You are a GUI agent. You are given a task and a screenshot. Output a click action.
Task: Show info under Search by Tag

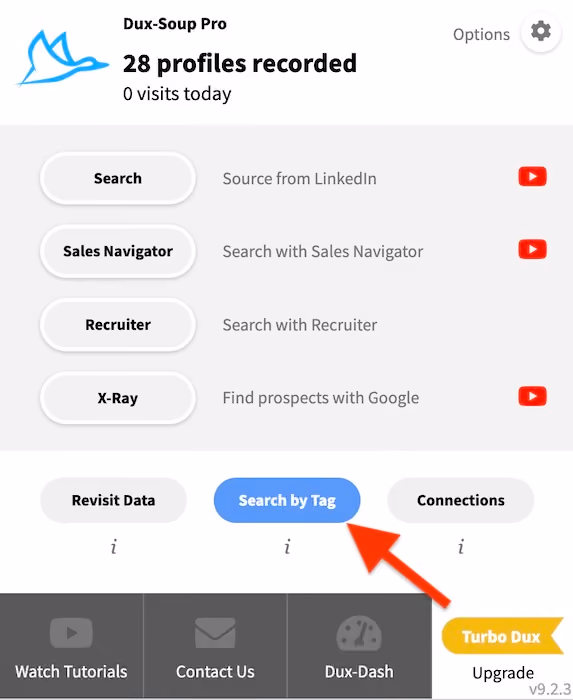pyautogui.click(x=287, y=547)
